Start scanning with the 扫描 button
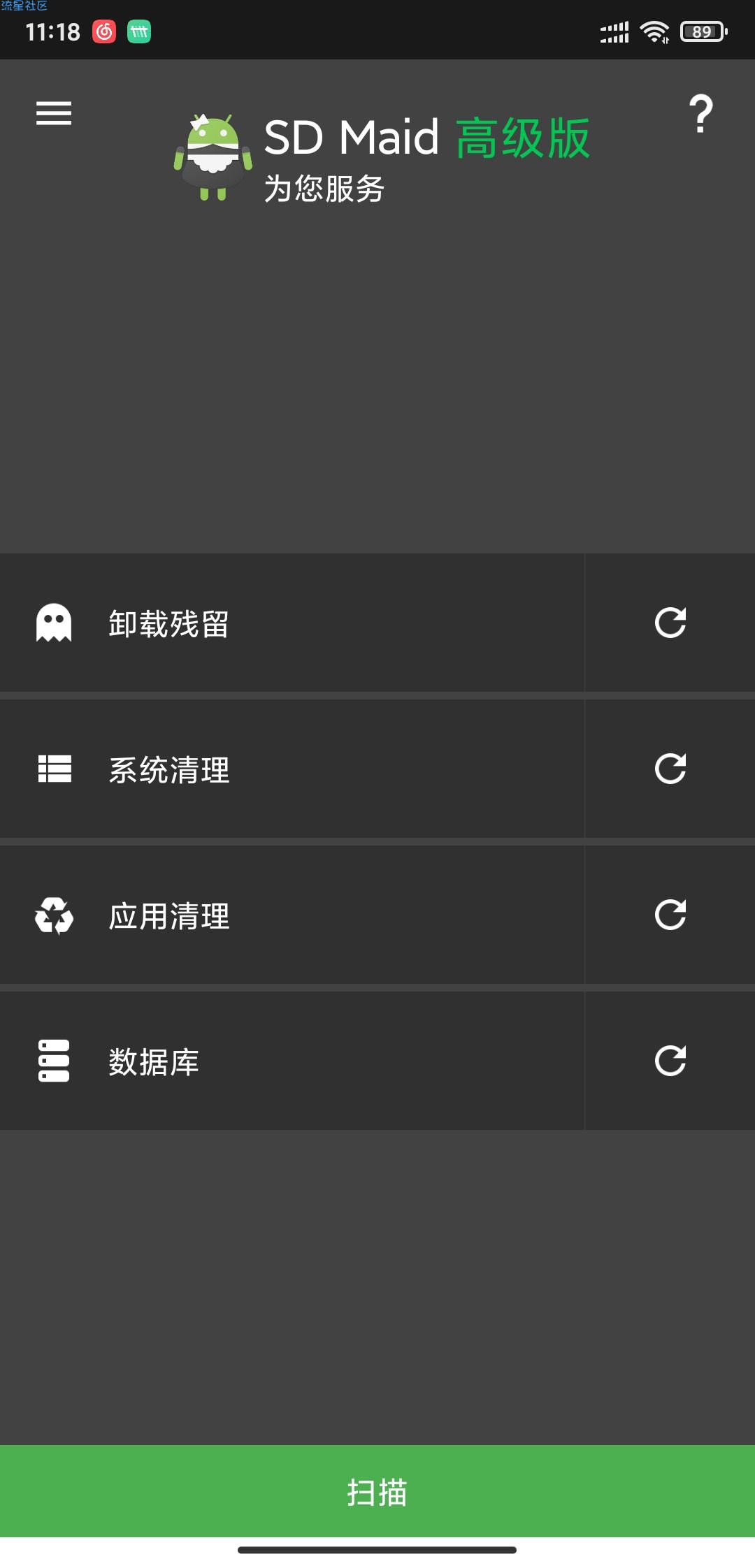Viewport: 755px width, 1568px height. click(x=377, y=1491)
